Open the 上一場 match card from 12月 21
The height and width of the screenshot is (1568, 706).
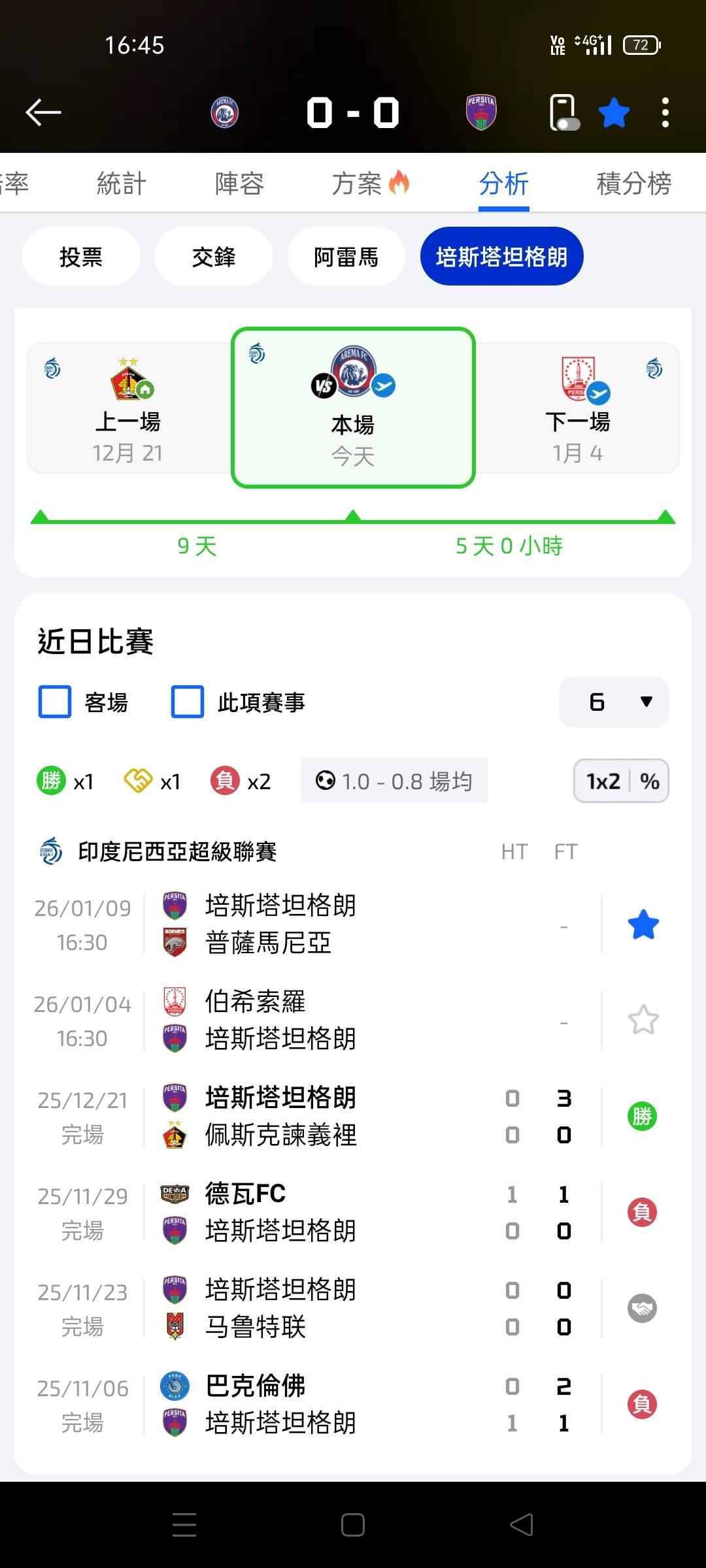click(x=128, y=408)
